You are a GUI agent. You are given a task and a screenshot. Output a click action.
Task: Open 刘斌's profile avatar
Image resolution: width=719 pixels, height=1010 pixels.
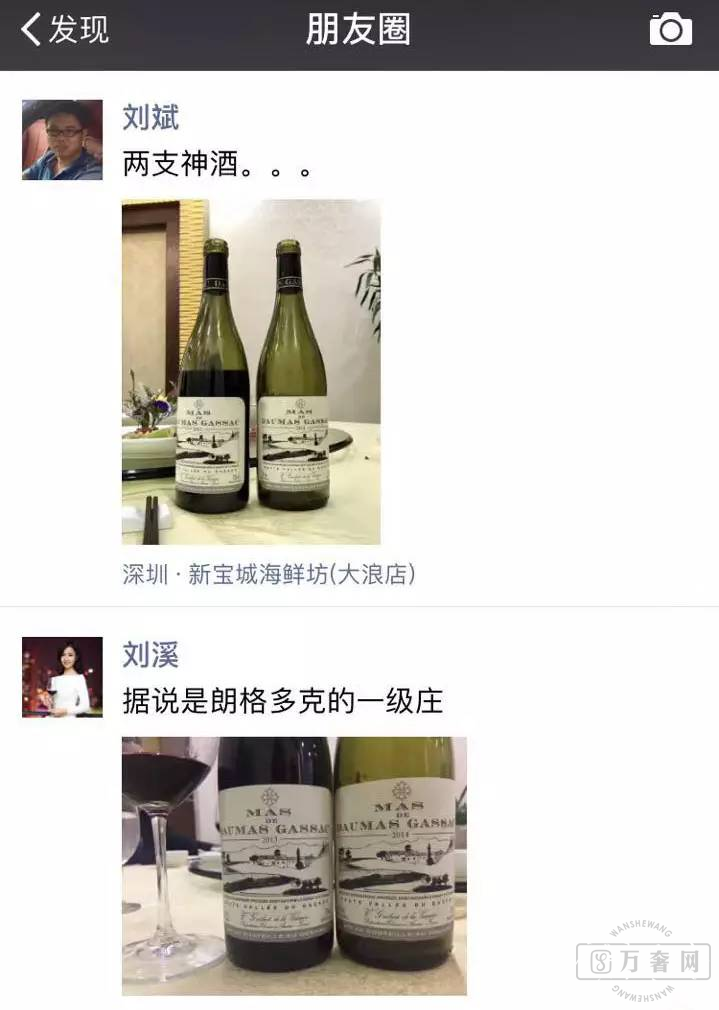point(62,140)
